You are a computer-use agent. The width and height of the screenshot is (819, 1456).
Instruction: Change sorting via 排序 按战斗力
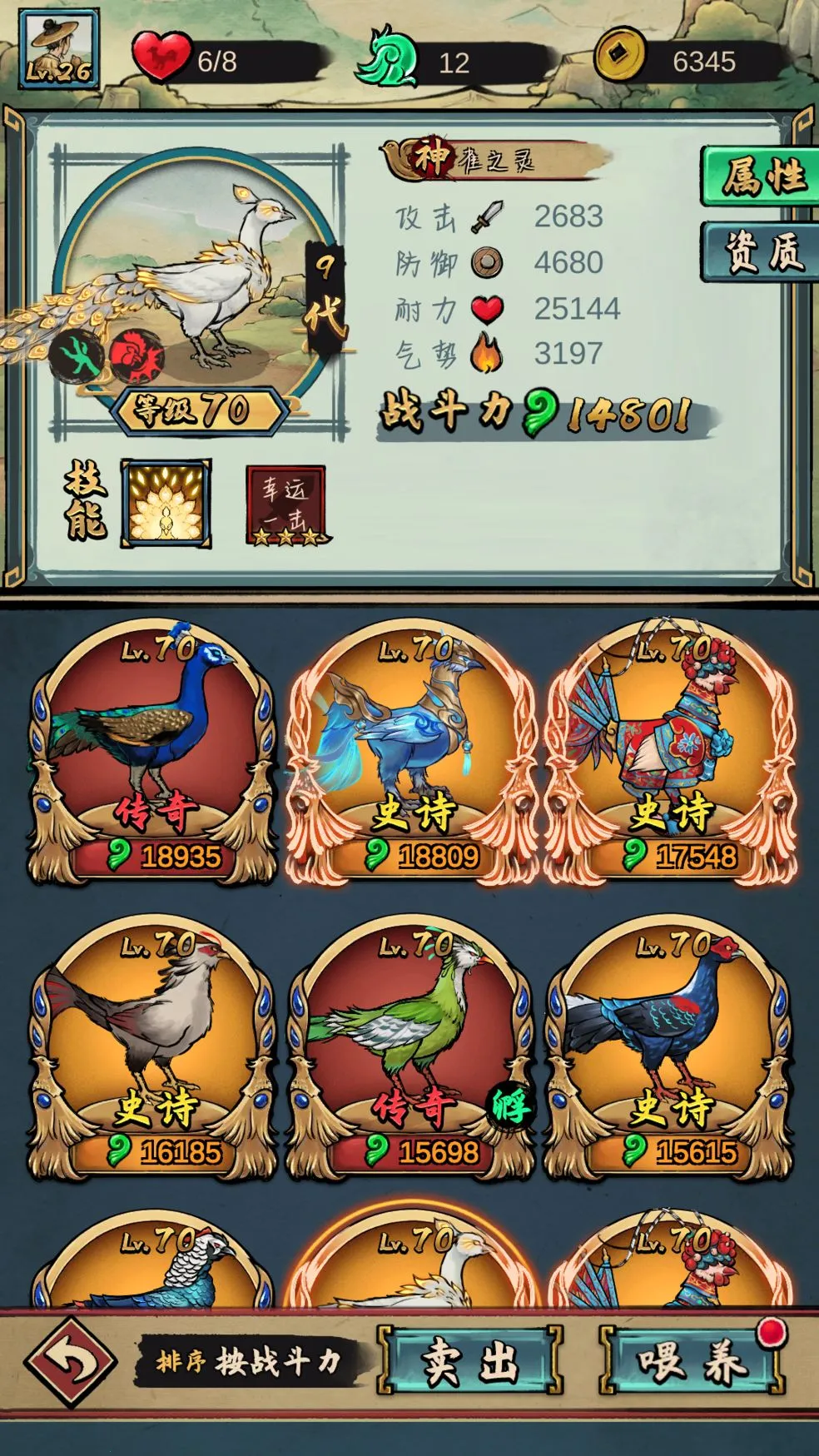click(250, 1362)
